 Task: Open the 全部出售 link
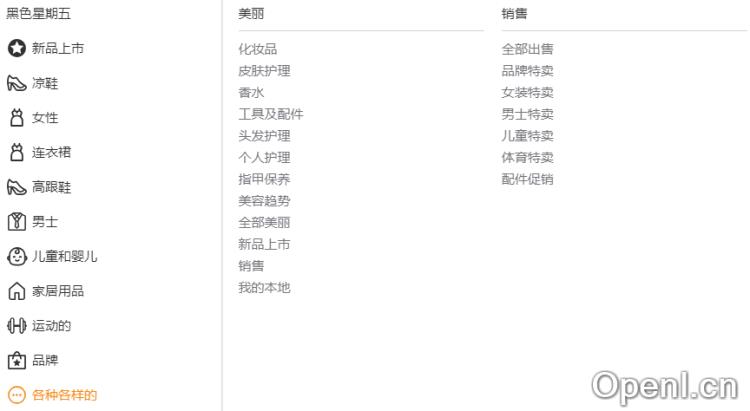tap(527, 49)
